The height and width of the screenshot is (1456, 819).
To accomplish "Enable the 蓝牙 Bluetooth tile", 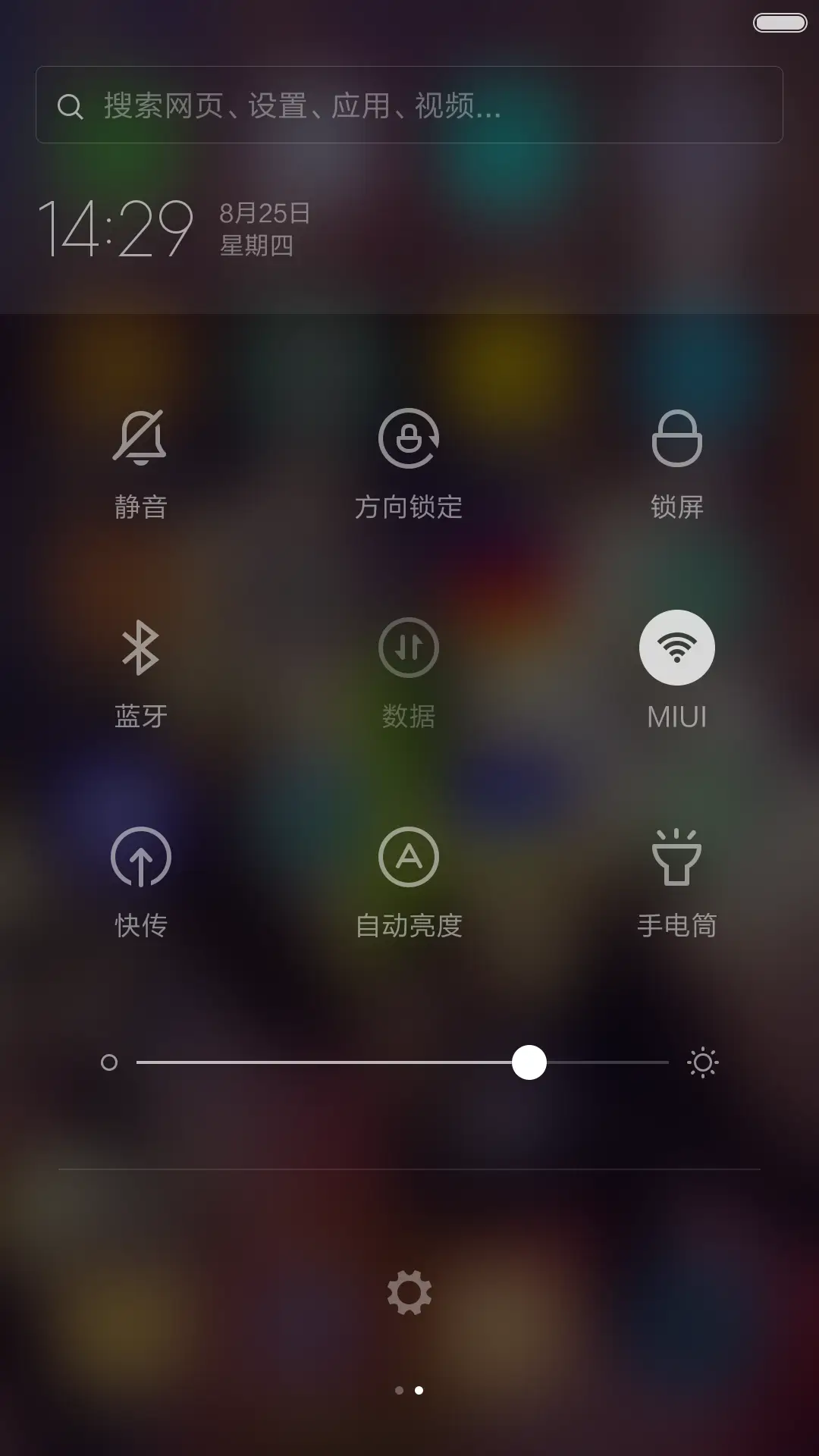I will click(141, 647).
